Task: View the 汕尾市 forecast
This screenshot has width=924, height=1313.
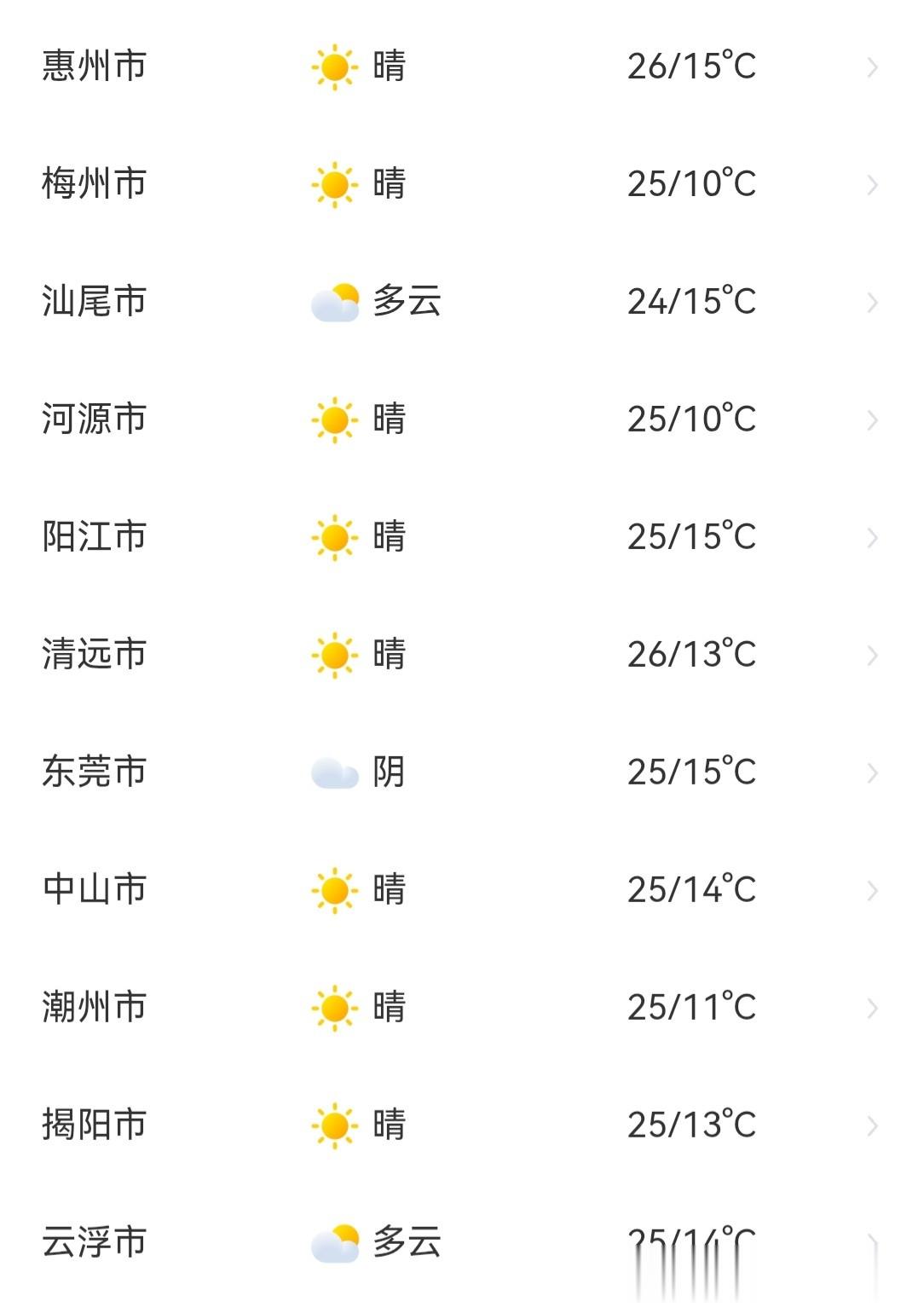Action: pyautogui.click(x=462, y=302)
